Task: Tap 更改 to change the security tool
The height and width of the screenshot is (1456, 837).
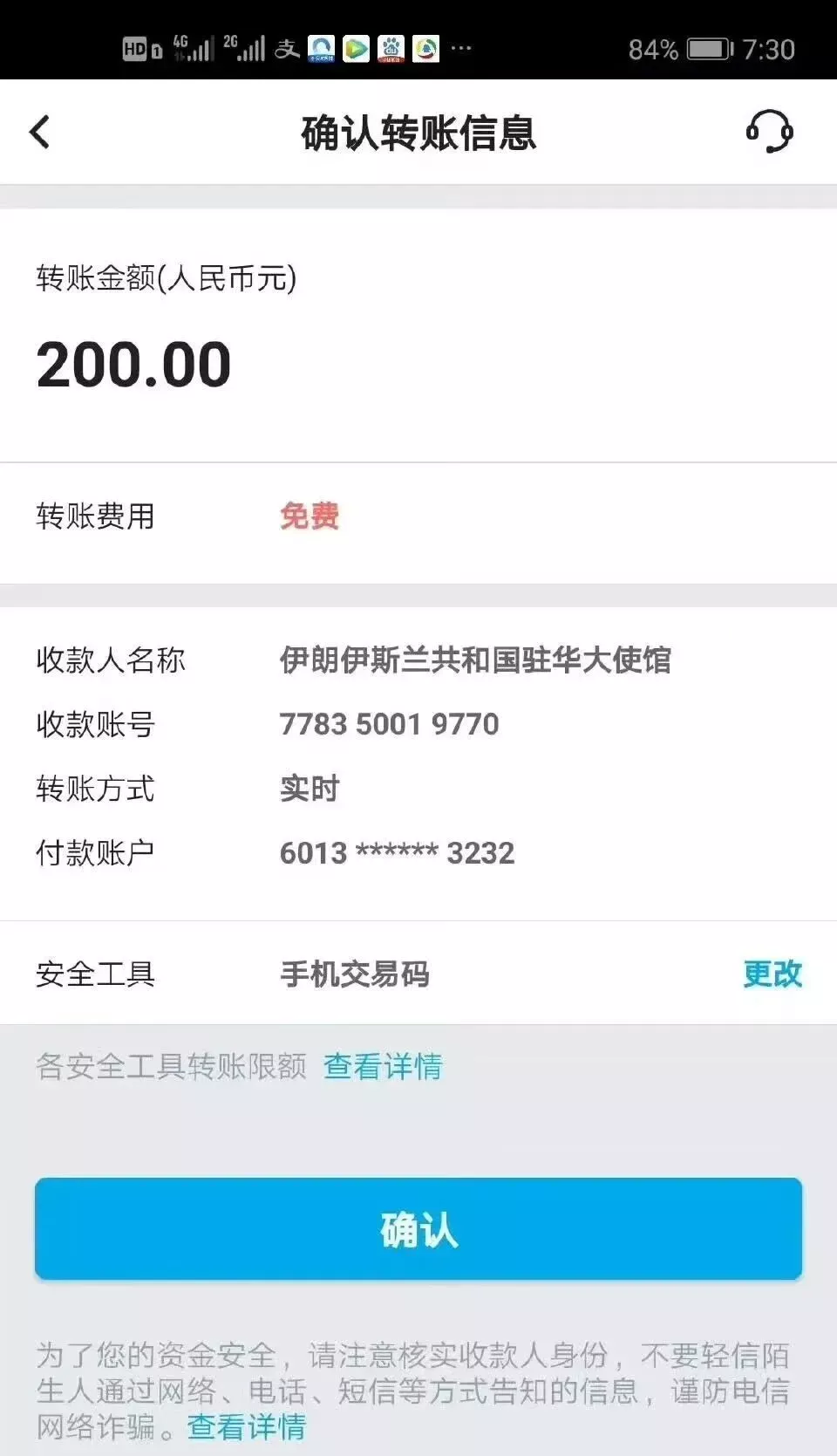Action: (x=772, y=974)
